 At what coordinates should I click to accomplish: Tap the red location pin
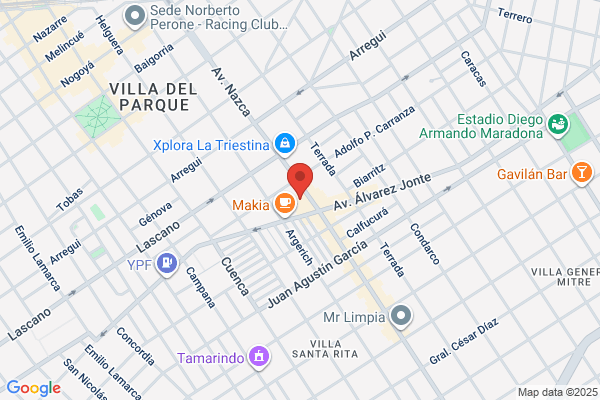coord(300,180)
